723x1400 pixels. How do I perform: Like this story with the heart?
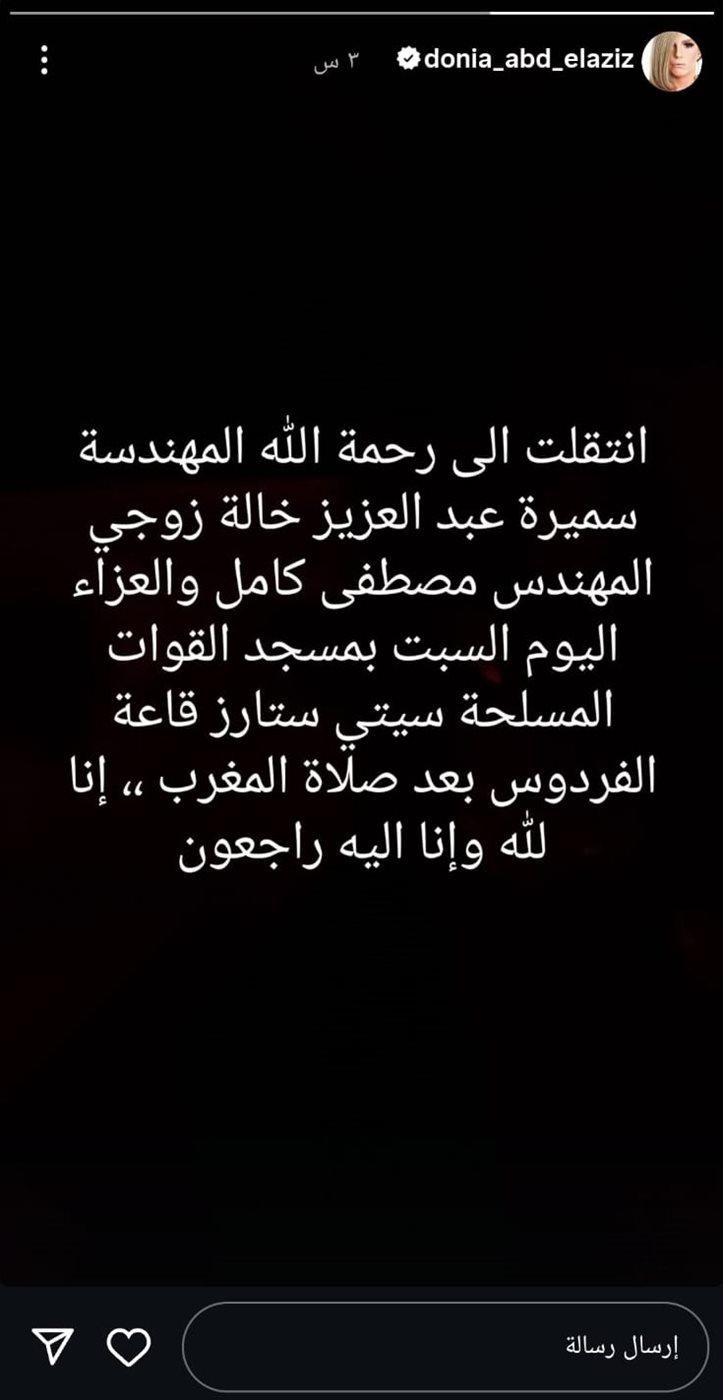click(128, 1347)
